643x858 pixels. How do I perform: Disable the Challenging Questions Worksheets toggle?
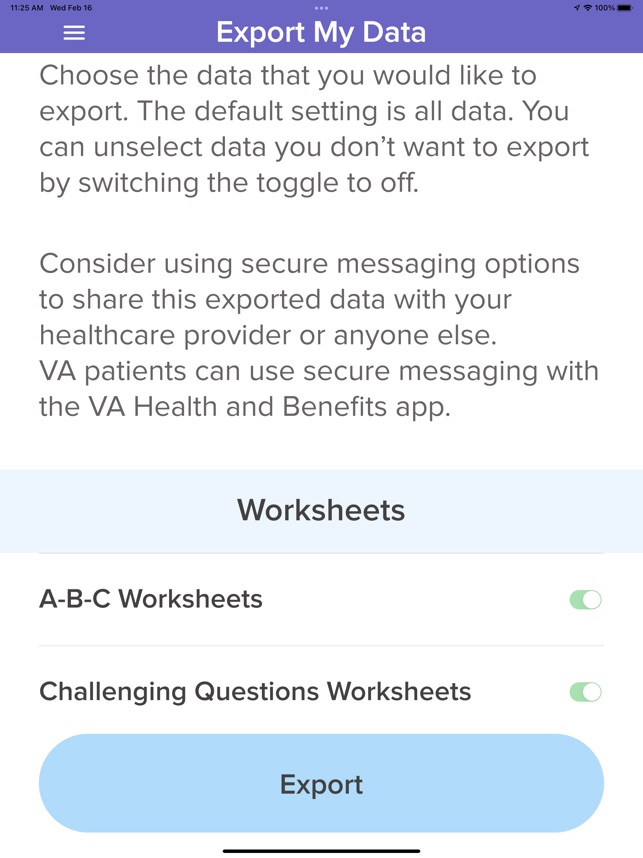tap(585, 692)
